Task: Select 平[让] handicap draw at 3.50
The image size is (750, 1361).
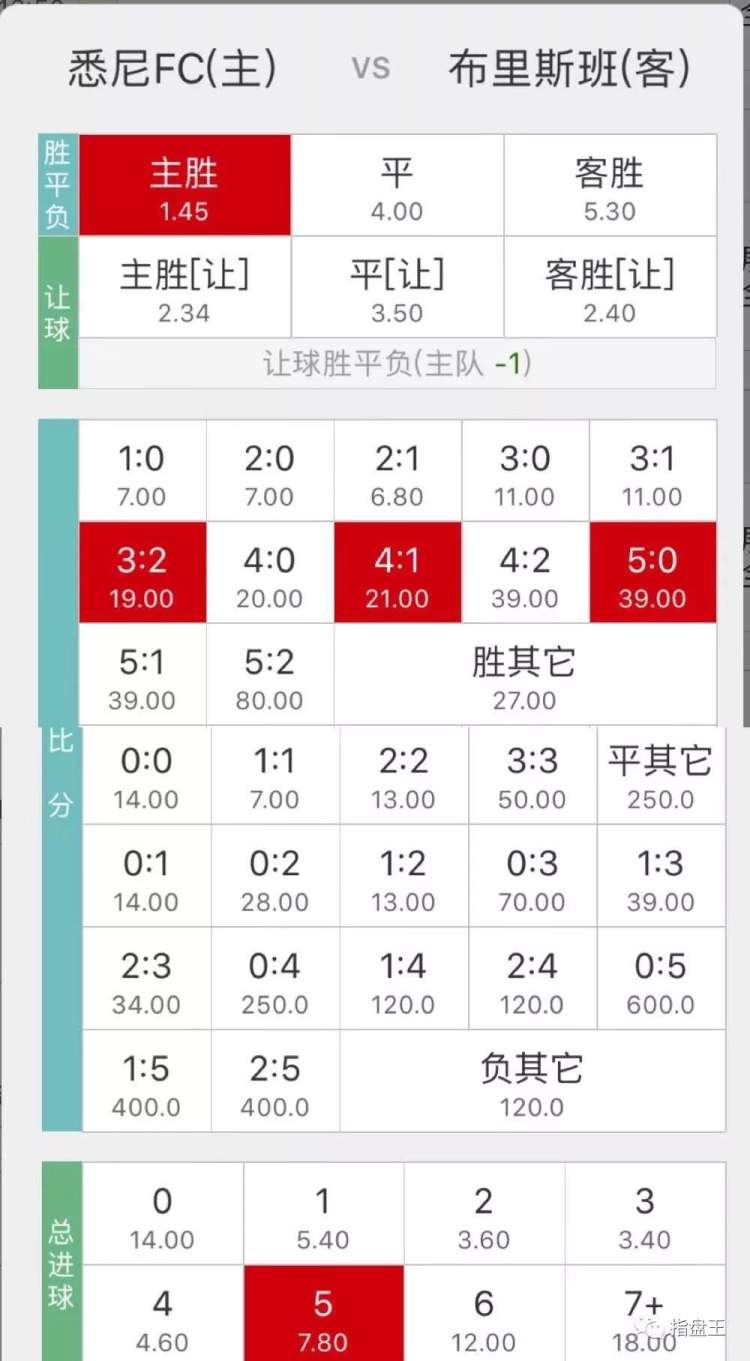Action: pyautogui.click(x=397, y=287)
